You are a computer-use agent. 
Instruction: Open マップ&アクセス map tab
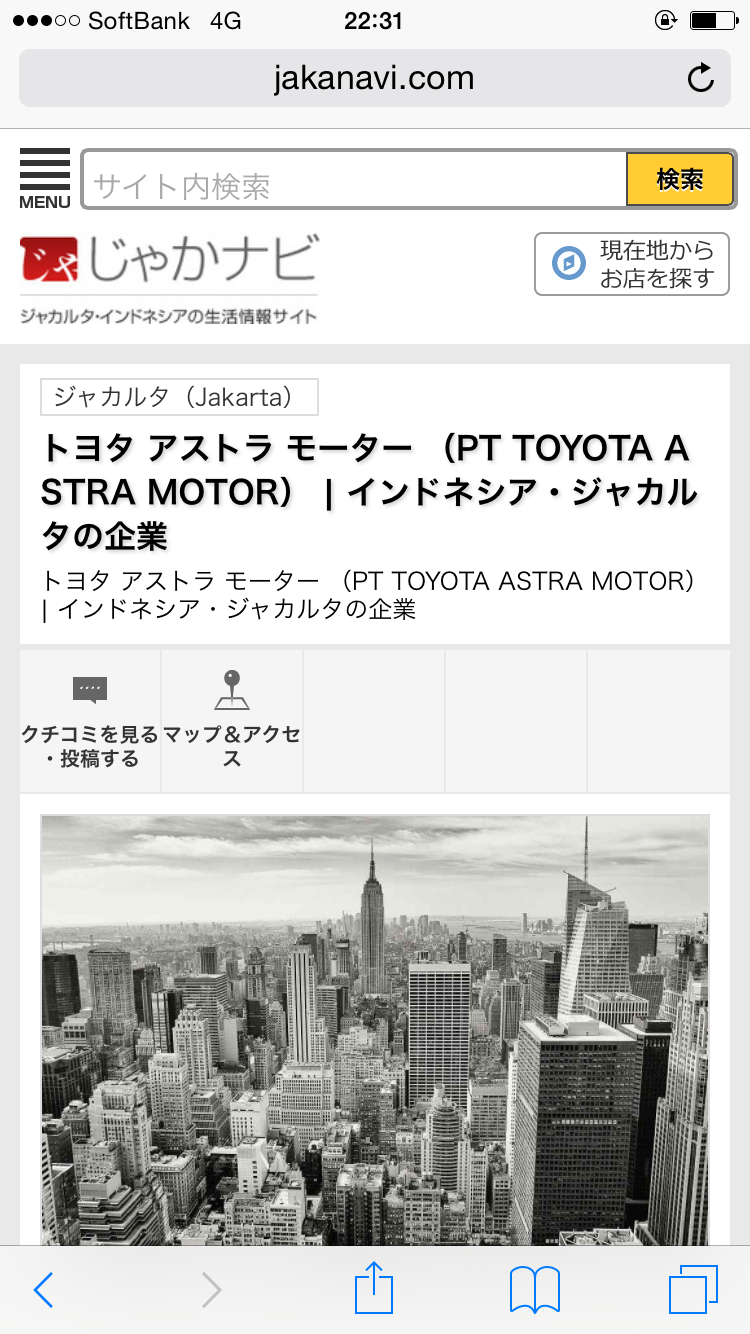(232, 721)
